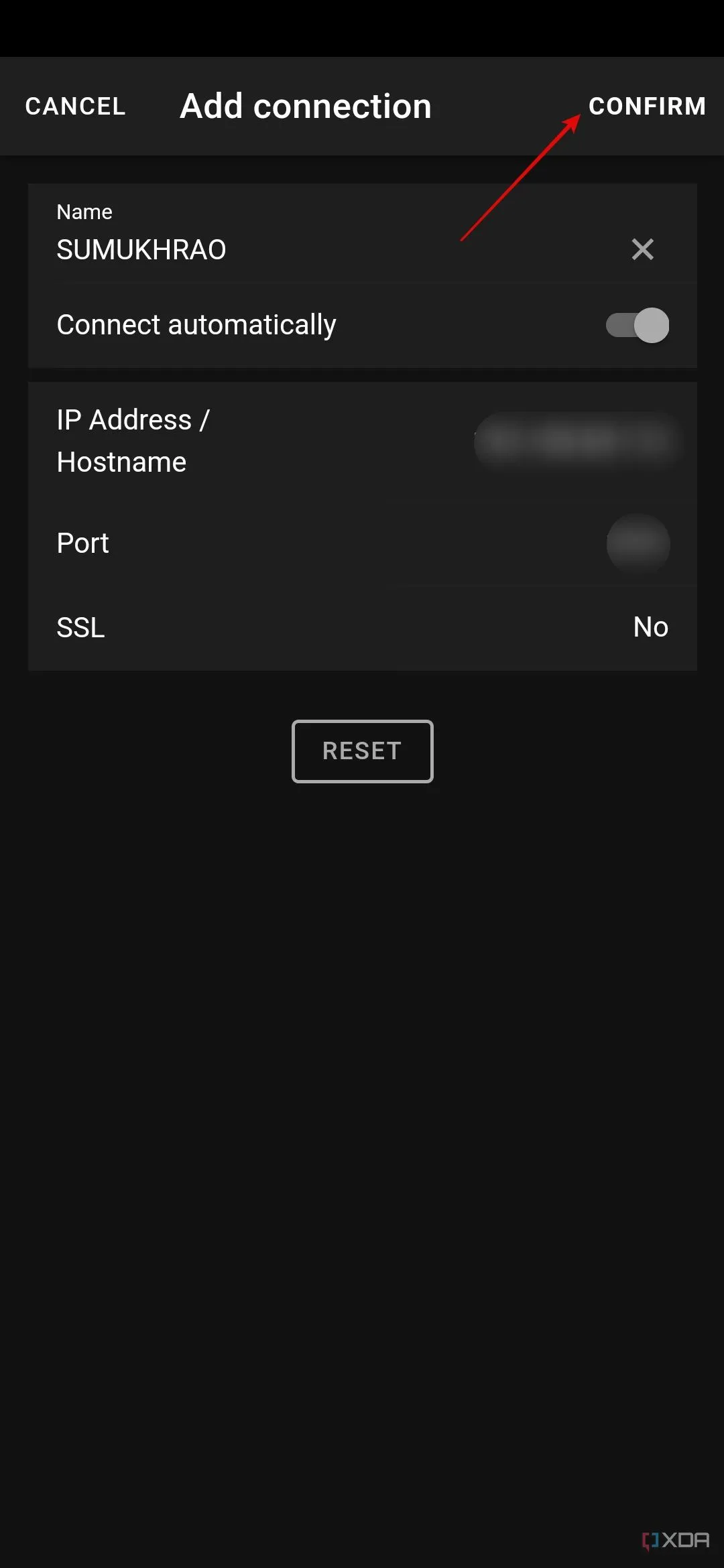Clear the Name field text
Viewport: 724px width, 1568px height.
[642, 249]
